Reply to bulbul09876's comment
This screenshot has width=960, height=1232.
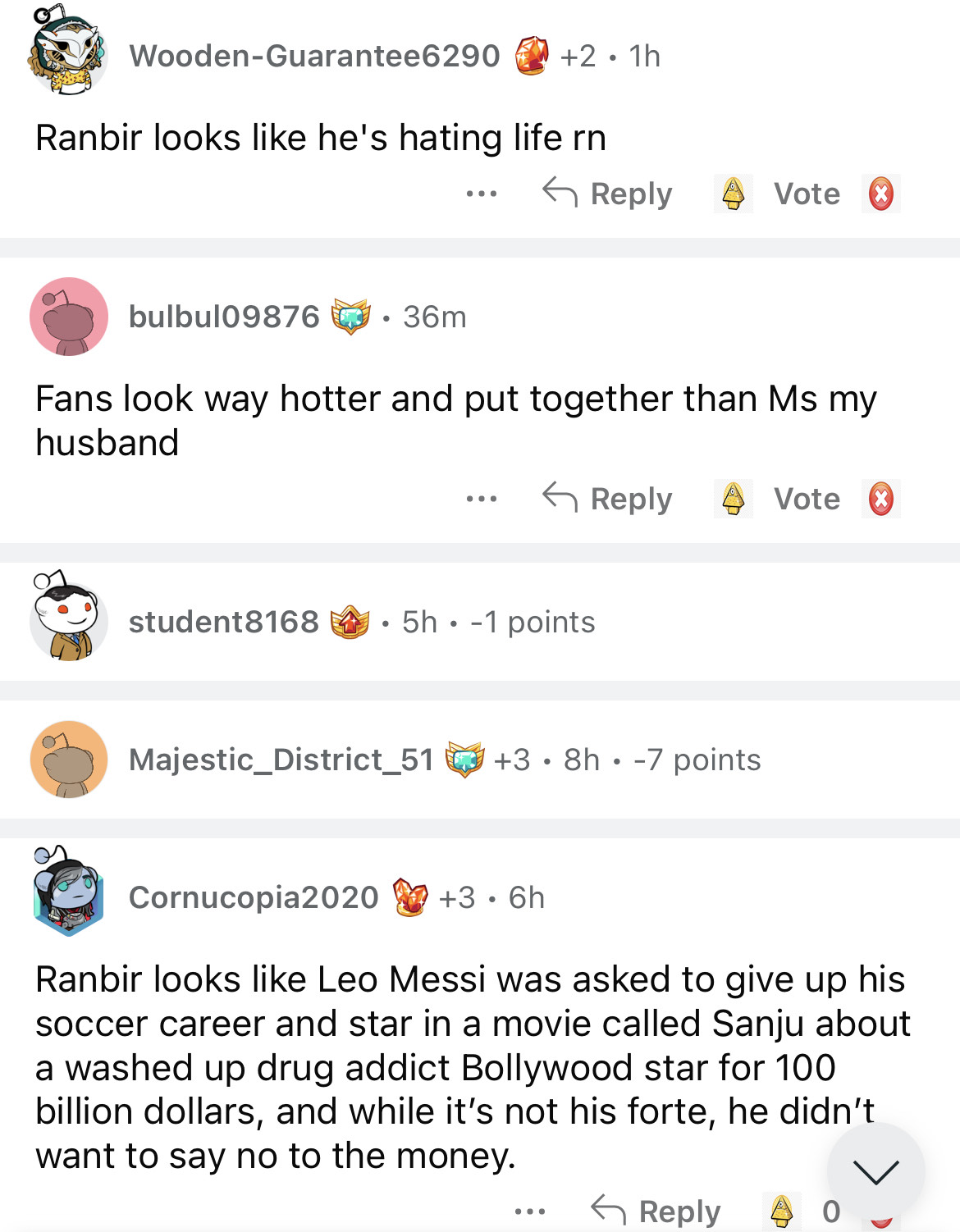[608, 499]
